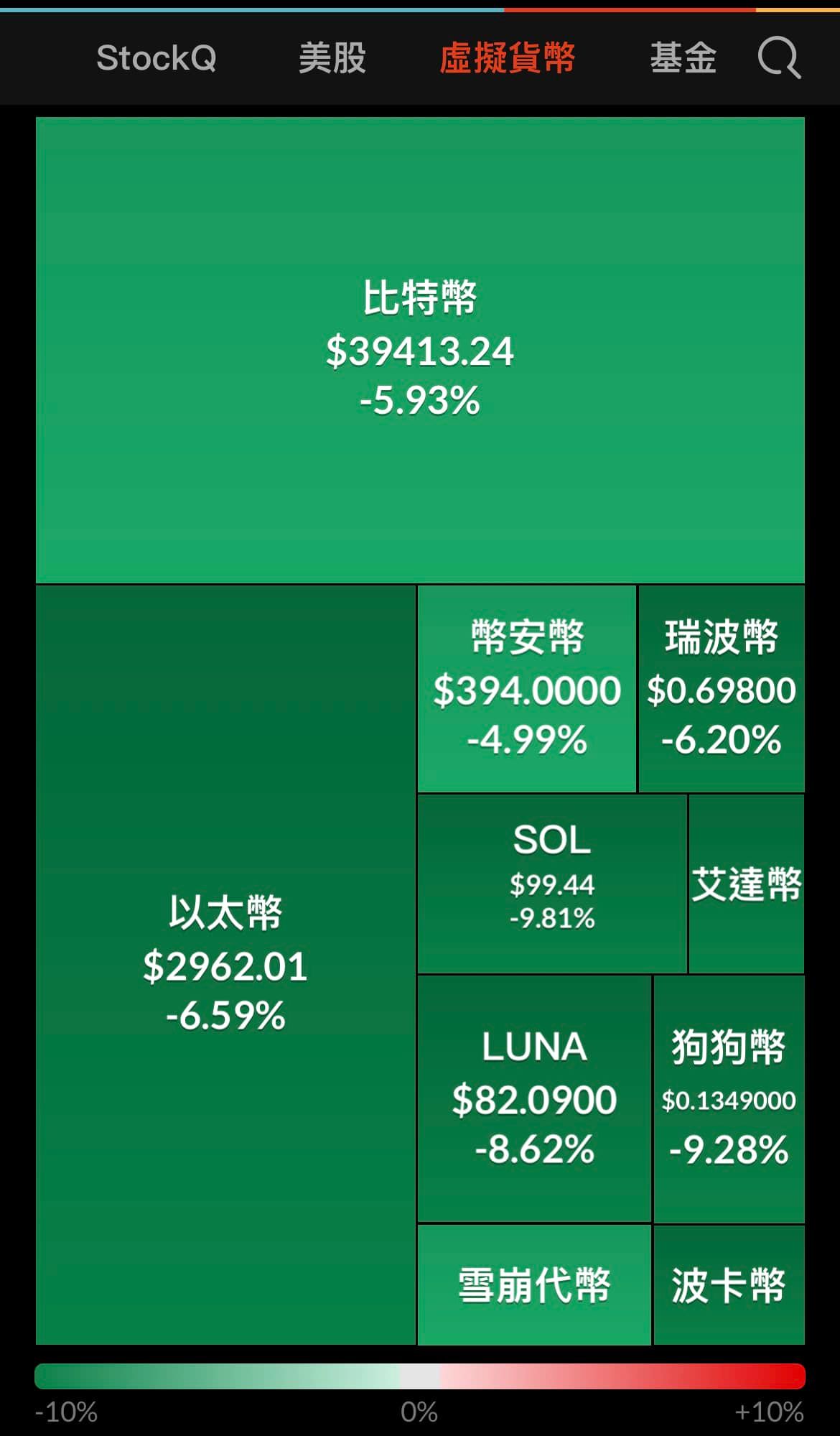Open the 比特幣 tile
This screenshot has width=840, height=1436.
[x=420, y=350]
